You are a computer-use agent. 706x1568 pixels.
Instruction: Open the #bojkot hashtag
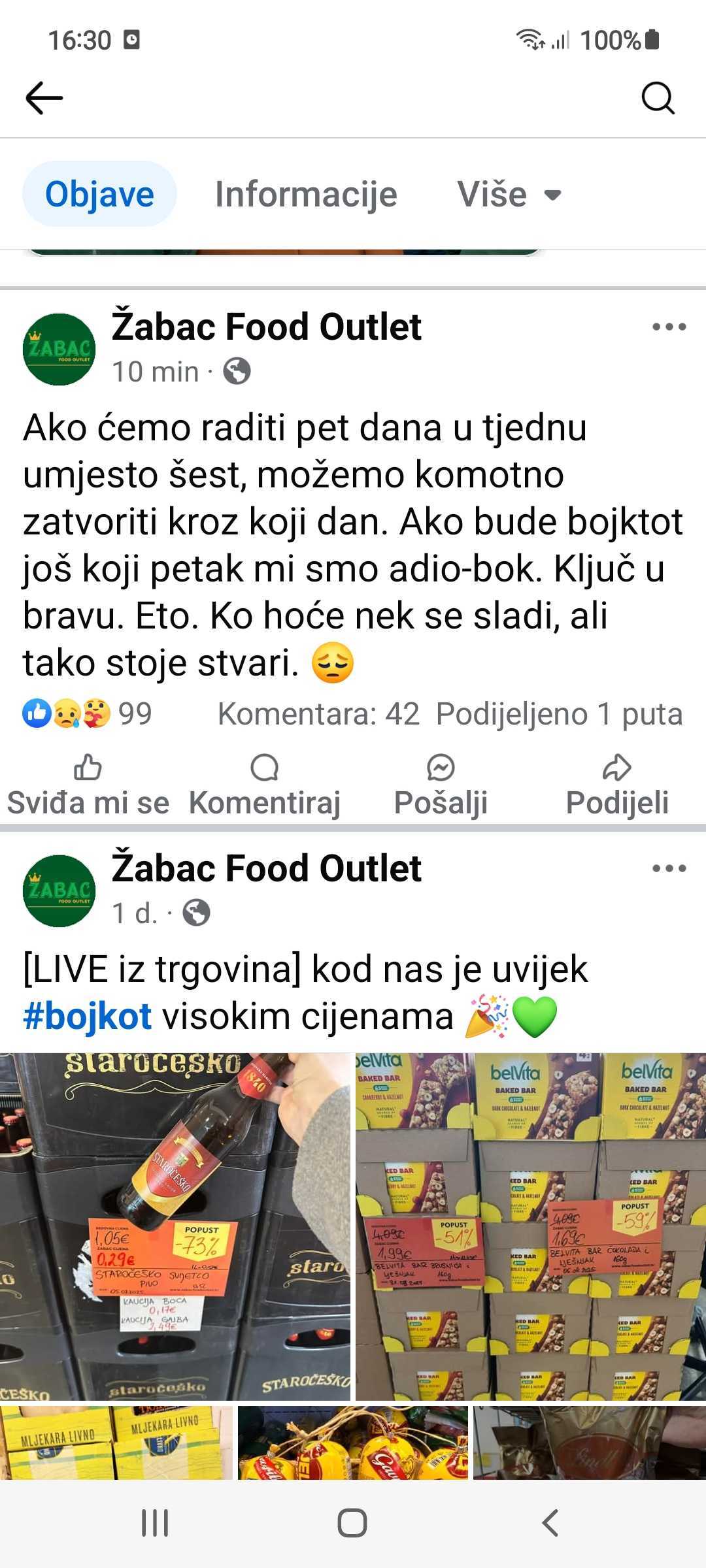coord(88,1017)
